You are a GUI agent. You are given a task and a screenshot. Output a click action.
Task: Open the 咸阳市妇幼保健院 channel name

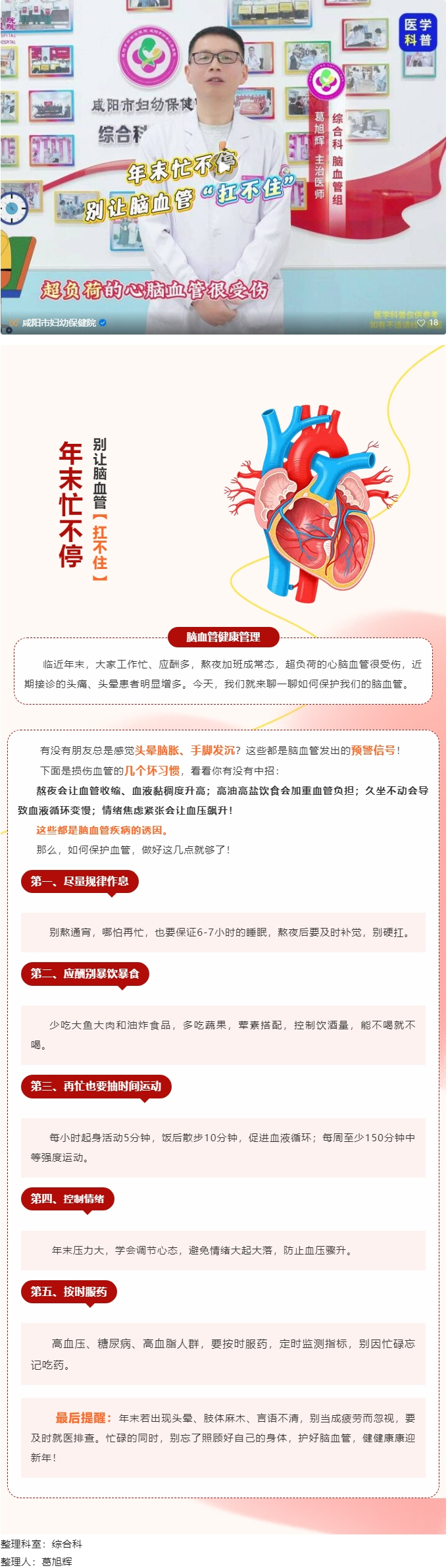click(x=59, y=323)
